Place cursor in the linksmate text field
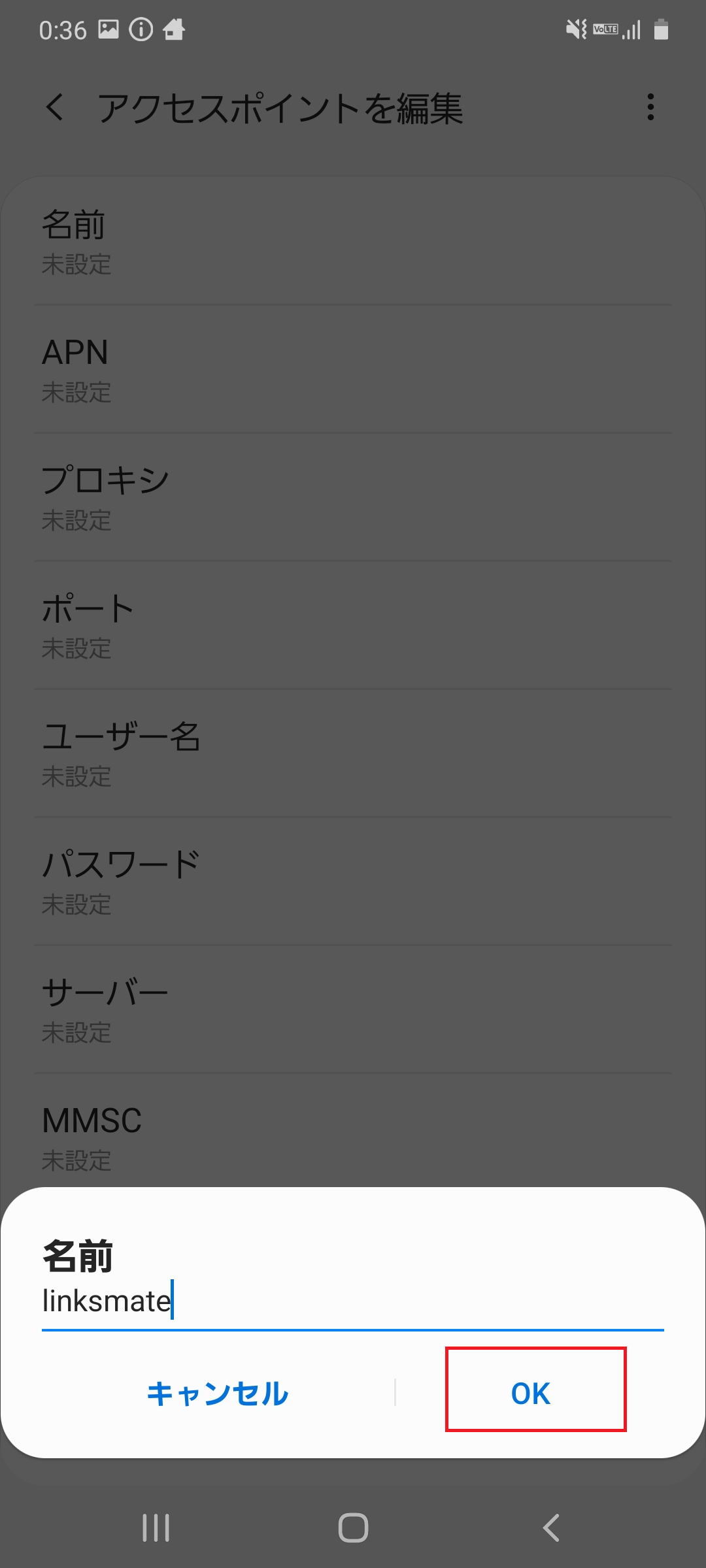Viewport: 706px width, 1568px height. 261,1300
